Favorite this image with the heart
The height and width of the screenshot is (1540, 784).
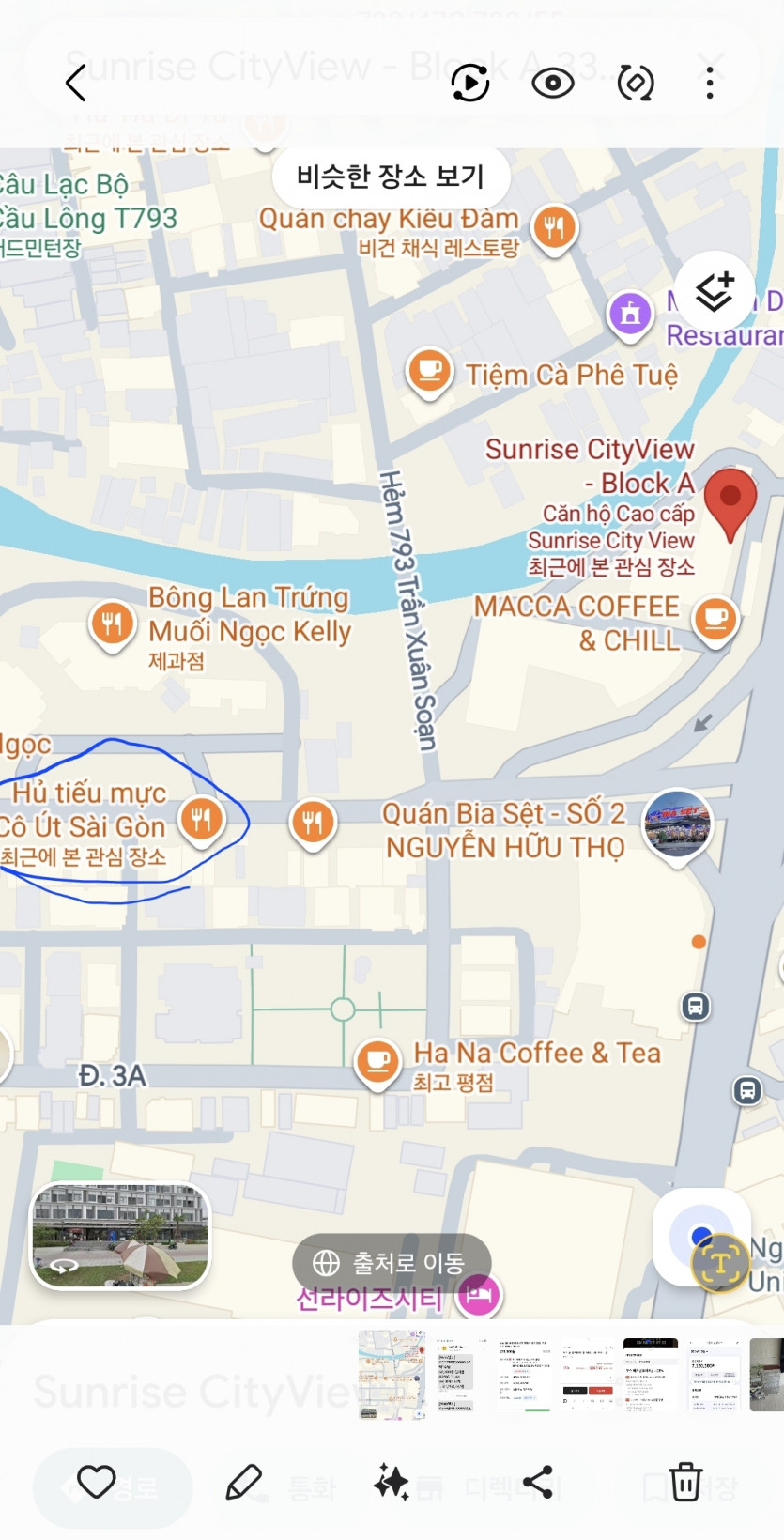tap(96, 1483)
